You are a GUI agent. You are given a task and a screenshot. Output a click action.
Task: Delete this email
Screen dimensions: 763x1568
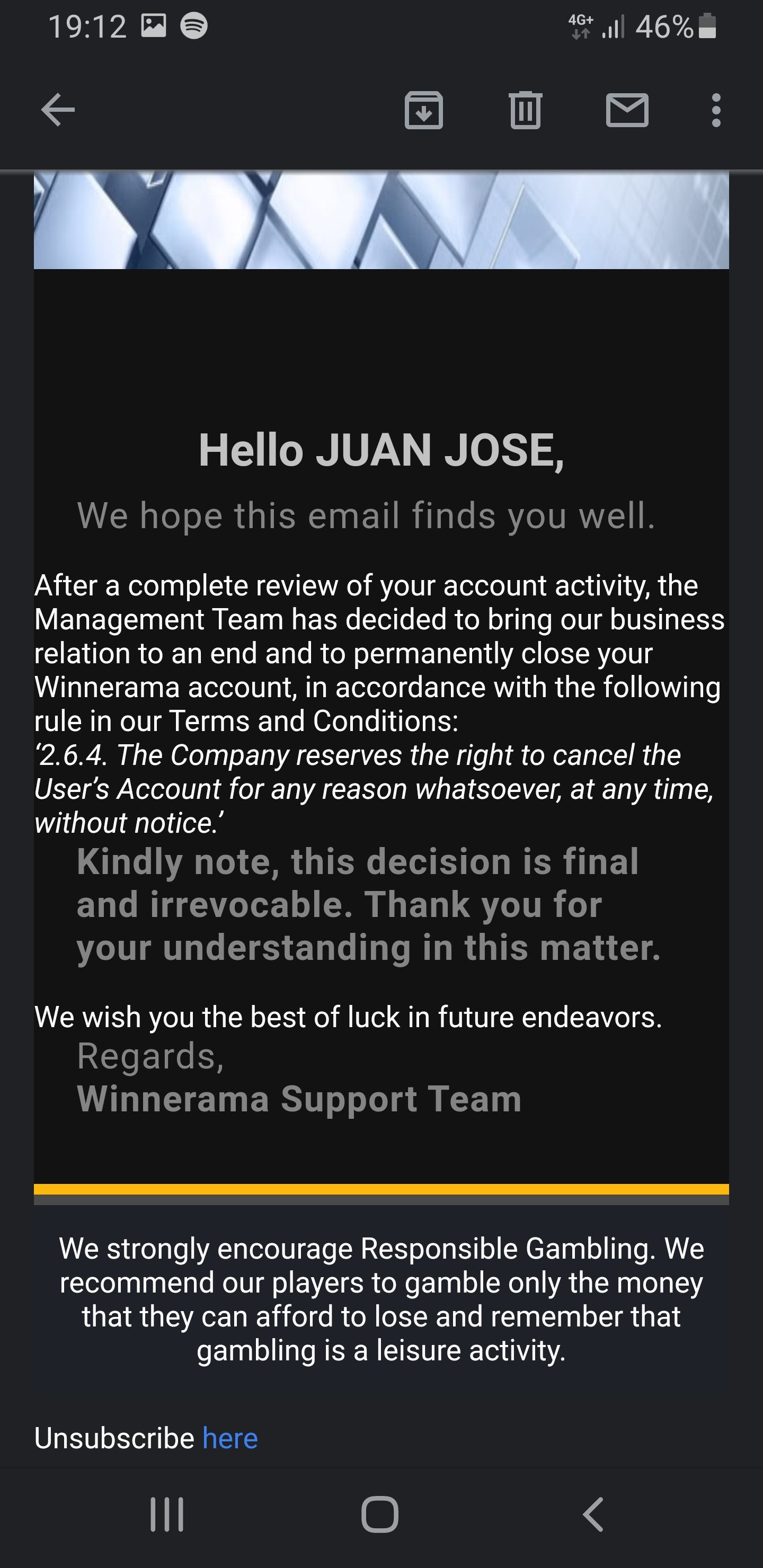tap(525, 110)
